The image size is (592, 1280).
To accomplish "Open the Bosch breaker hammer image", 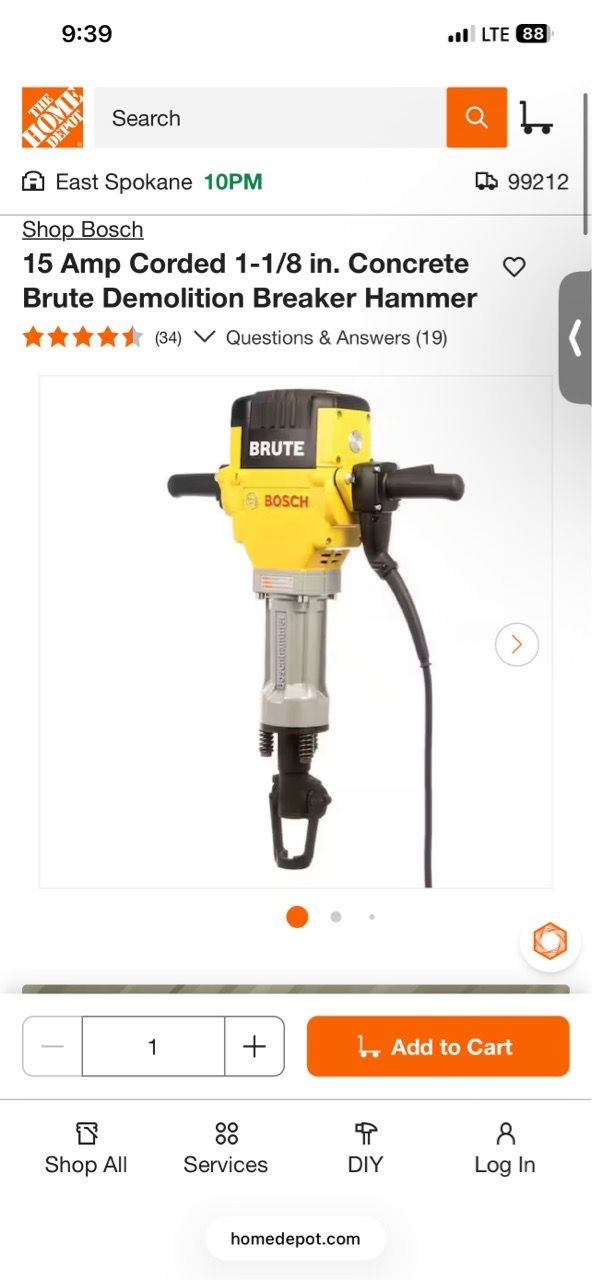I will pyautogui.click(x=296, y=632).
